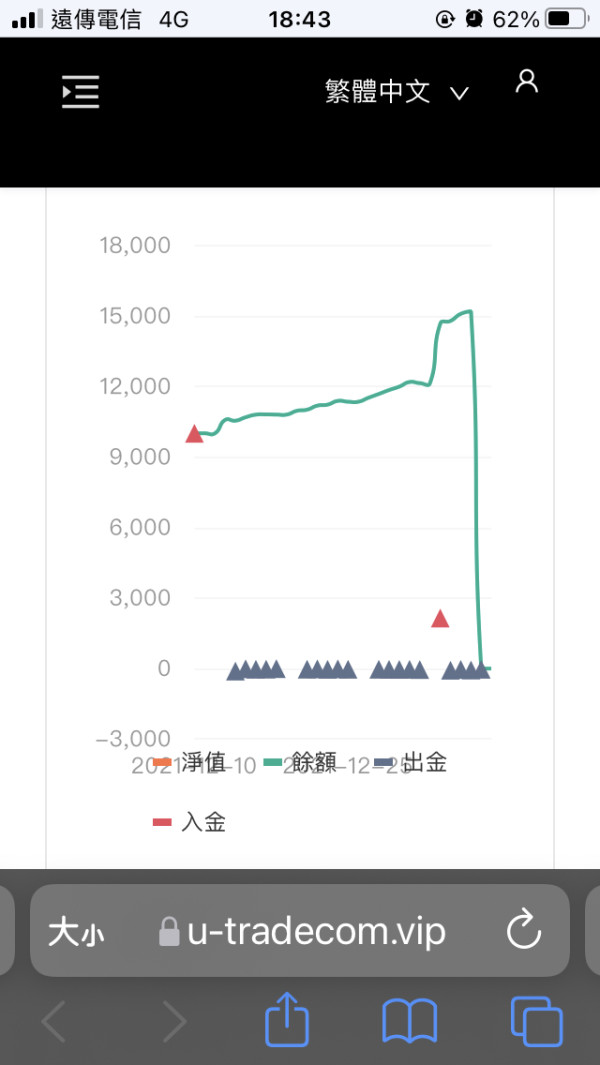Share this page from Safari toolbar
The width and height of the screenshot is (600, 1065).
[x=287, y=1019]
